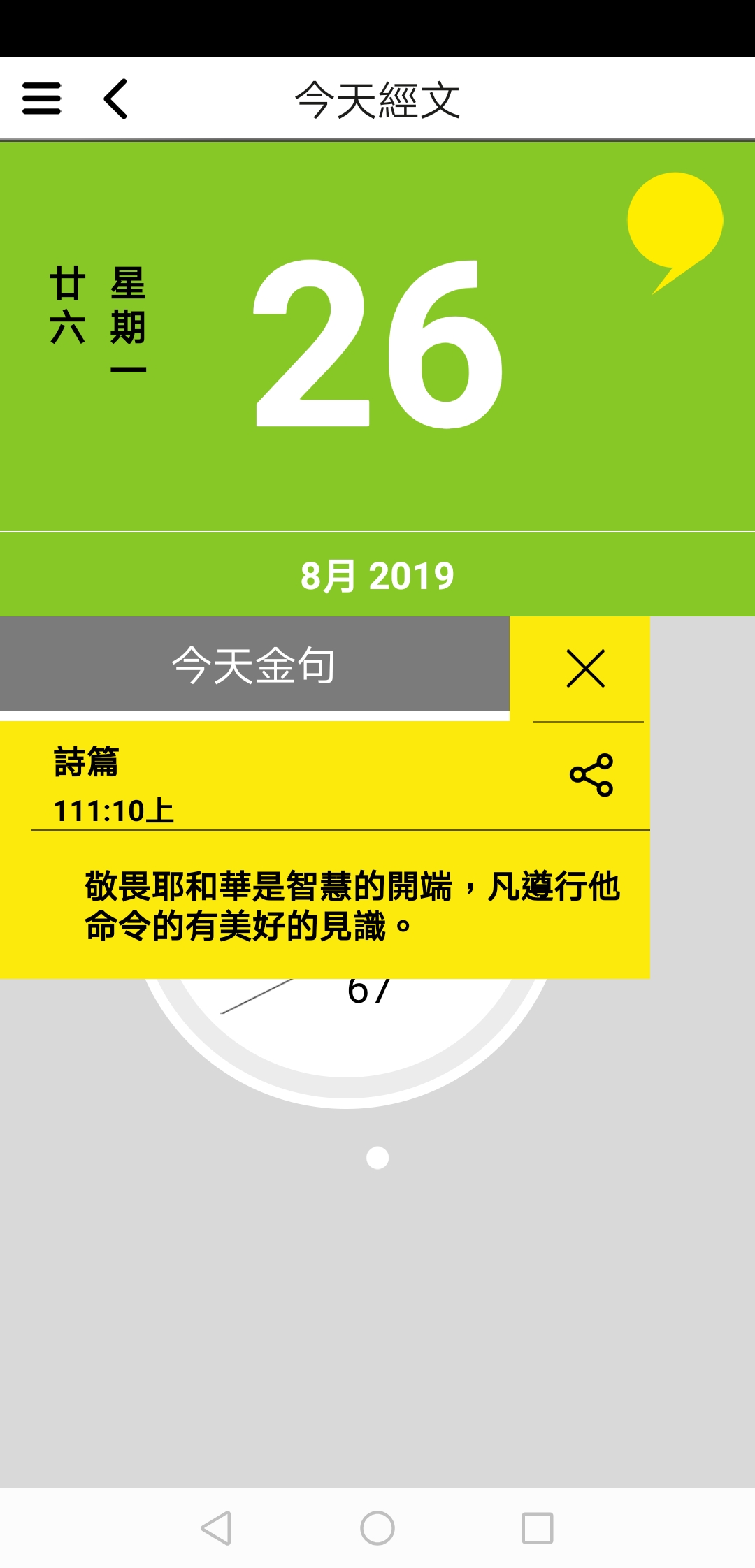Screen dimensions: 755x1568
Task: Go back using the header arrow
Action: click(116, 99)
